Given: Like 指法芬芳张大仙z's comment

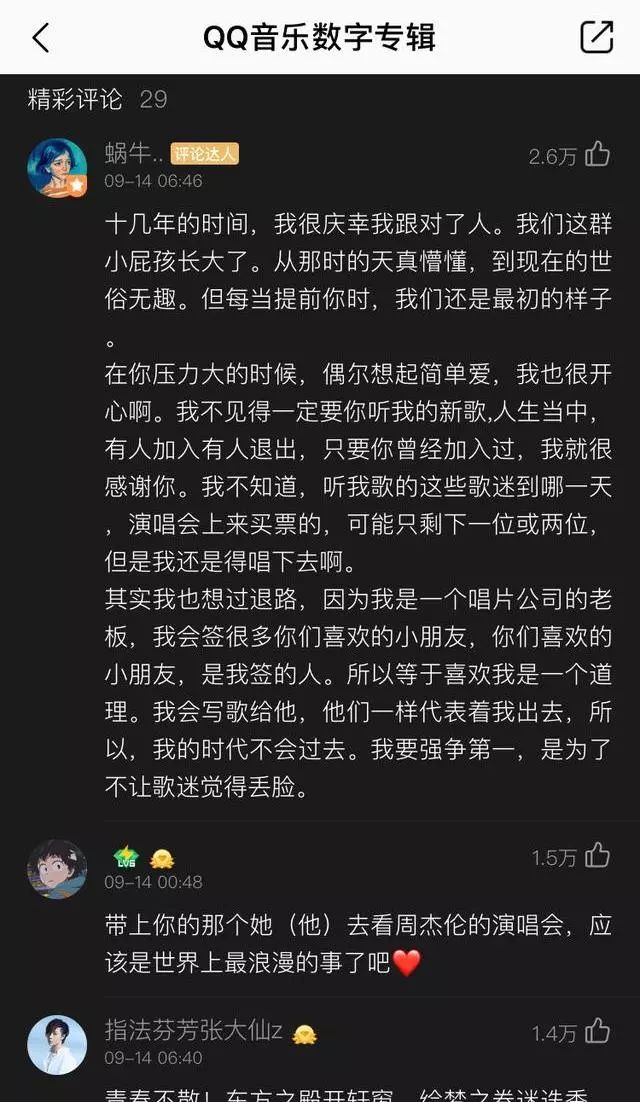Looking at the screenshot, I should pos(597,1033).
